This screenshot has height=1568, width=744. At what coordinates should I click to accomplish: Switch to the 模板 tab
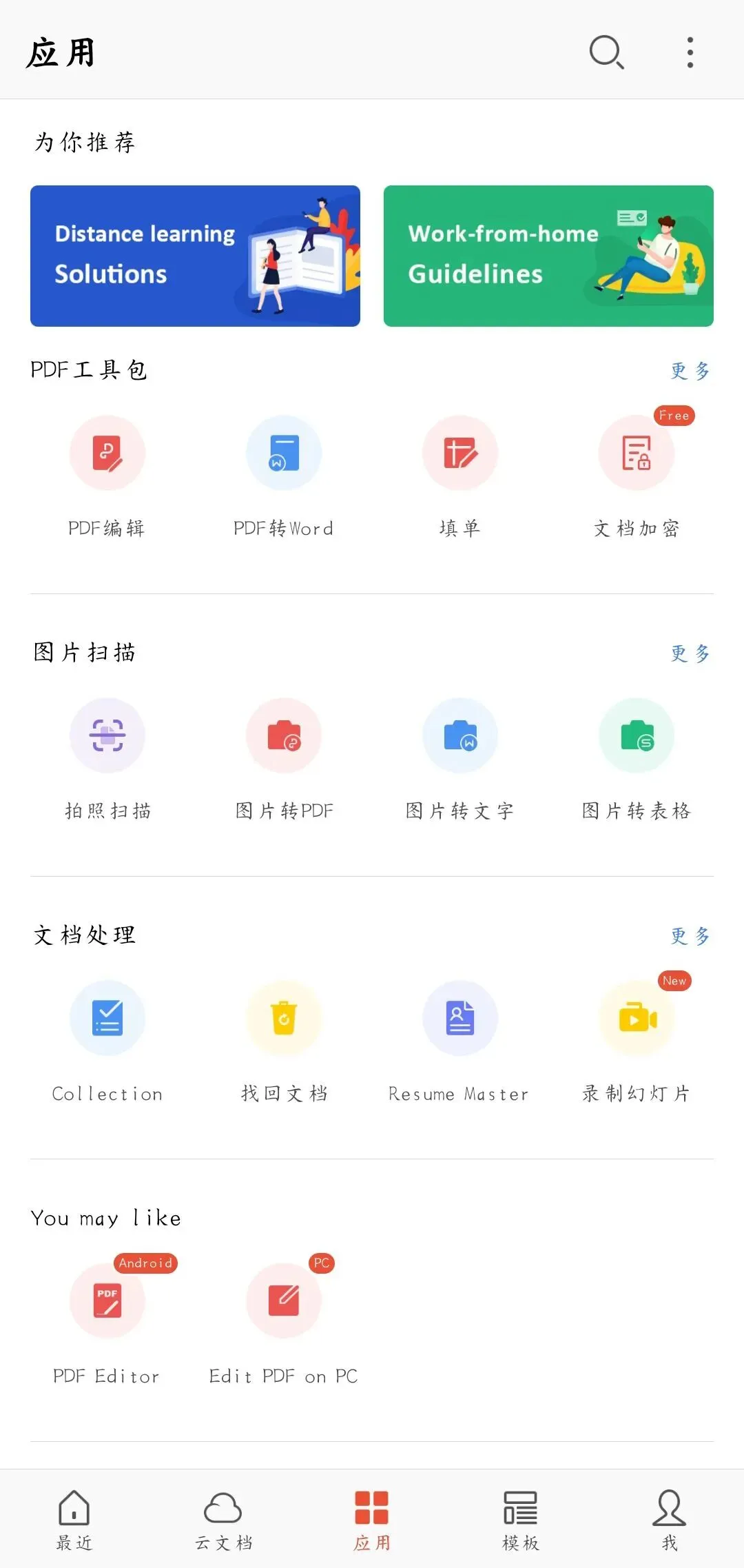click(x=521, y=1520)
